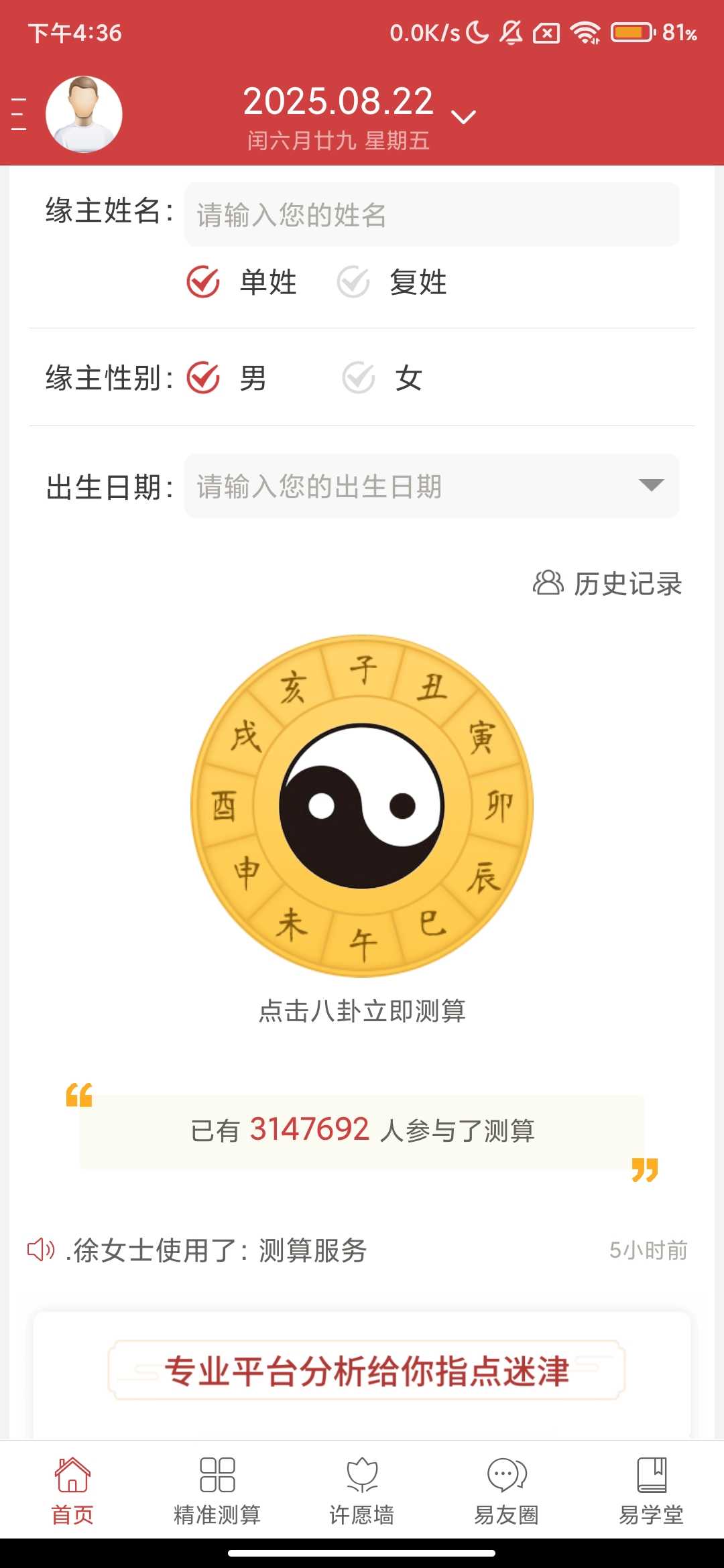The height and width of the screenshot is (1568, 724).
Task: Open the 出生日期 birth date dropdown
Action: coord(431,486)
